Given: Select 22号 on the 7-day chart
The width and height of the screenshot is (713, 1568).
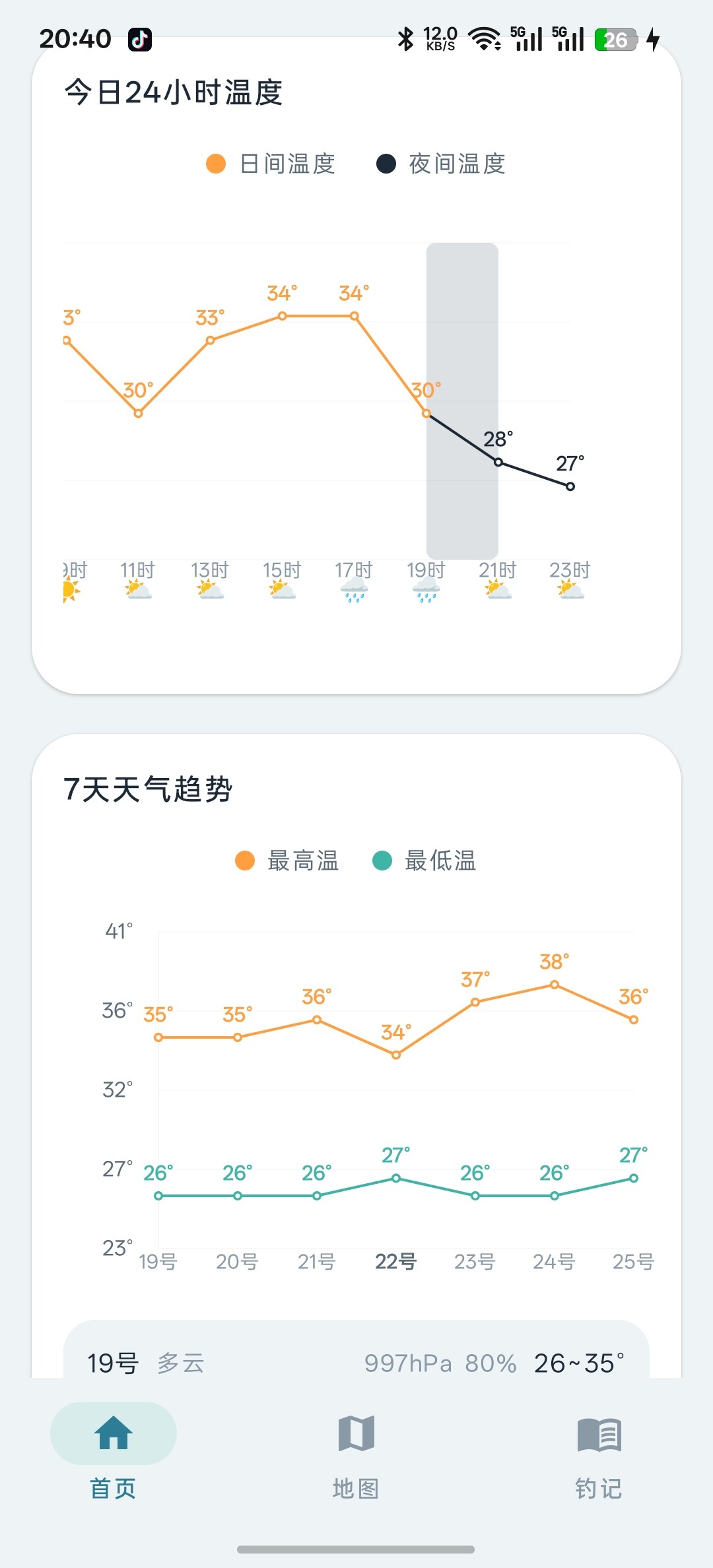Looking at the screenshot, I should coord(395,1261).
